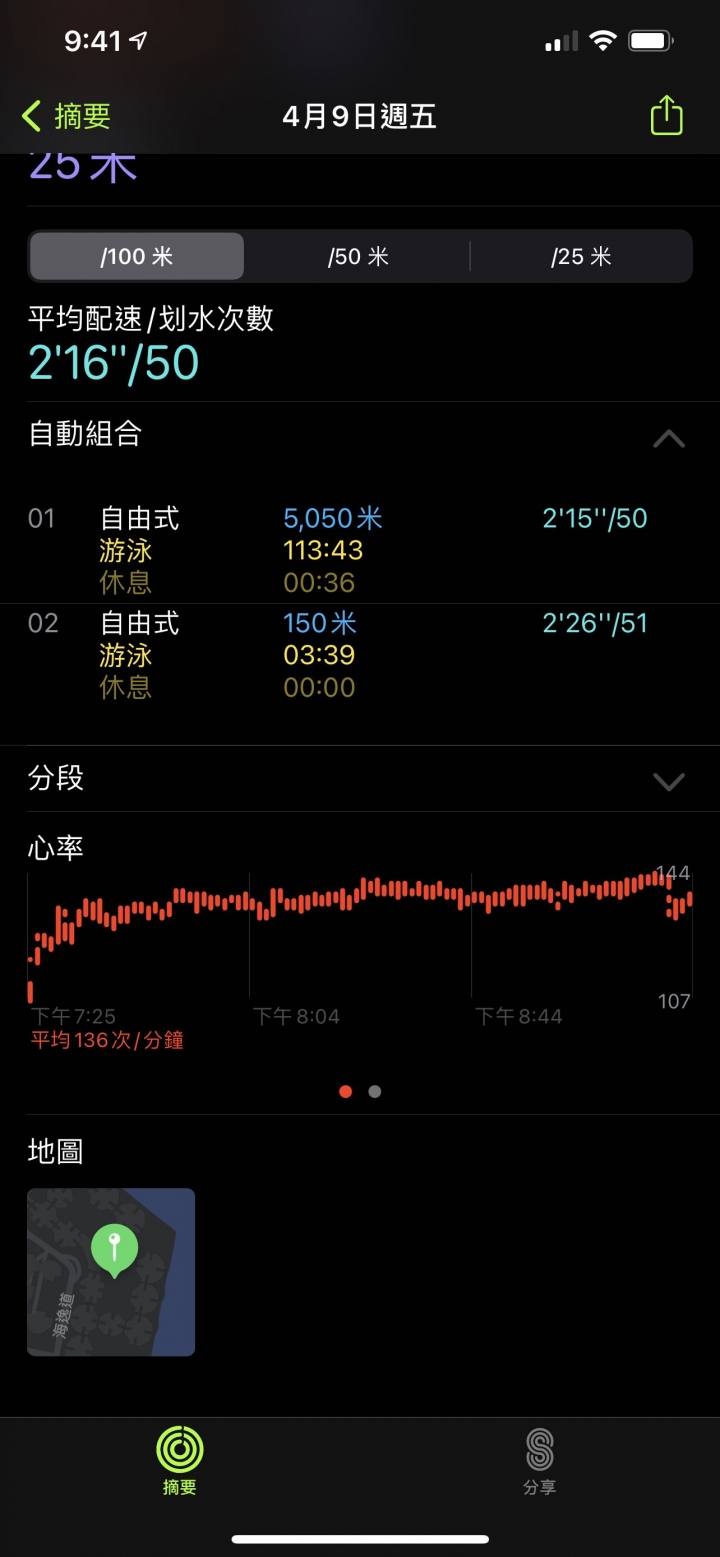Switch to the /25 米 segment
Screen dimensions: 720x1557
(x=581, y=257)
